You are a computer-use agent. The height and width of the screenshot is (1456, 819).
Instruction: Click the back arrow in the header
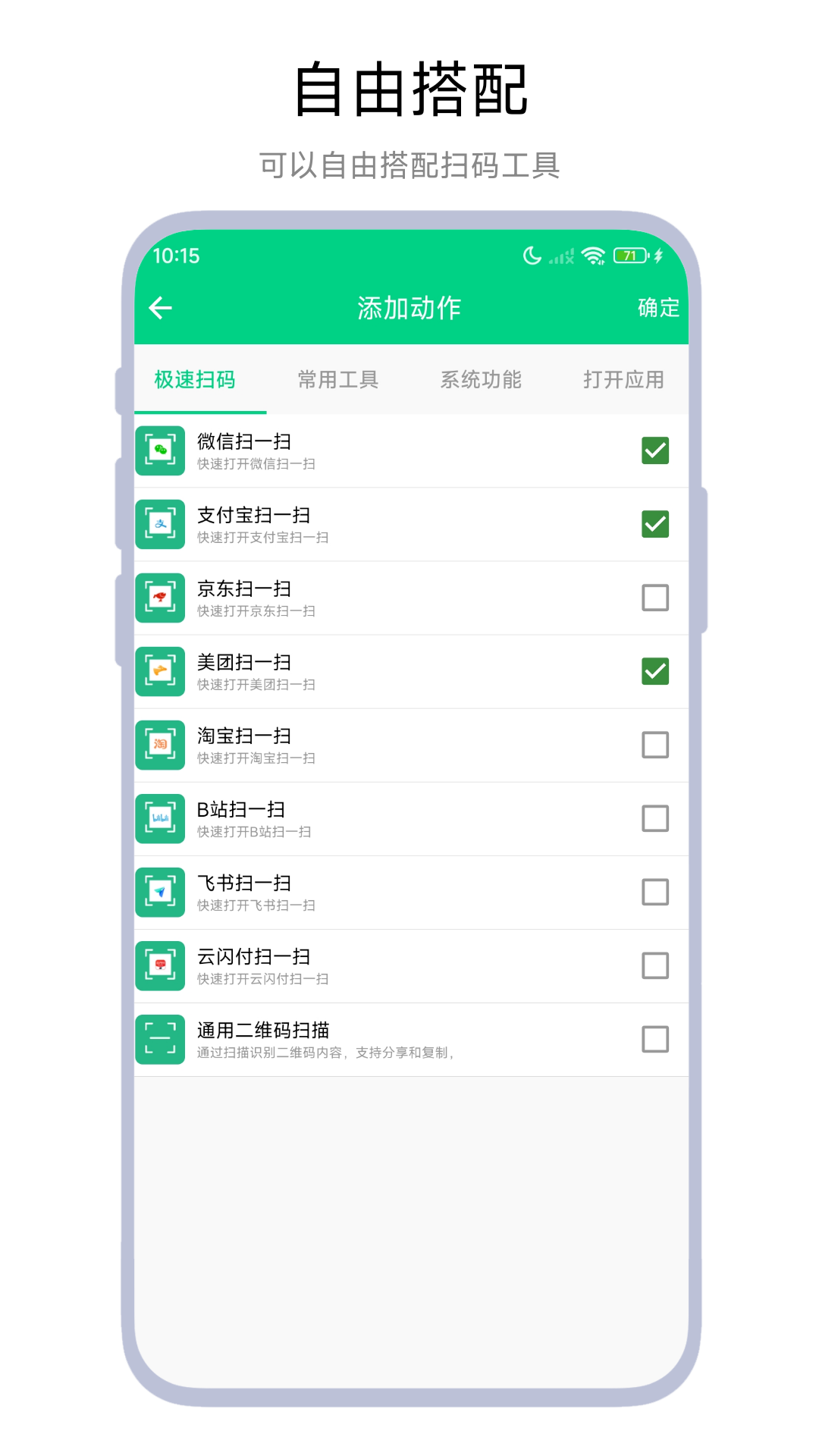tap(159, 308)
